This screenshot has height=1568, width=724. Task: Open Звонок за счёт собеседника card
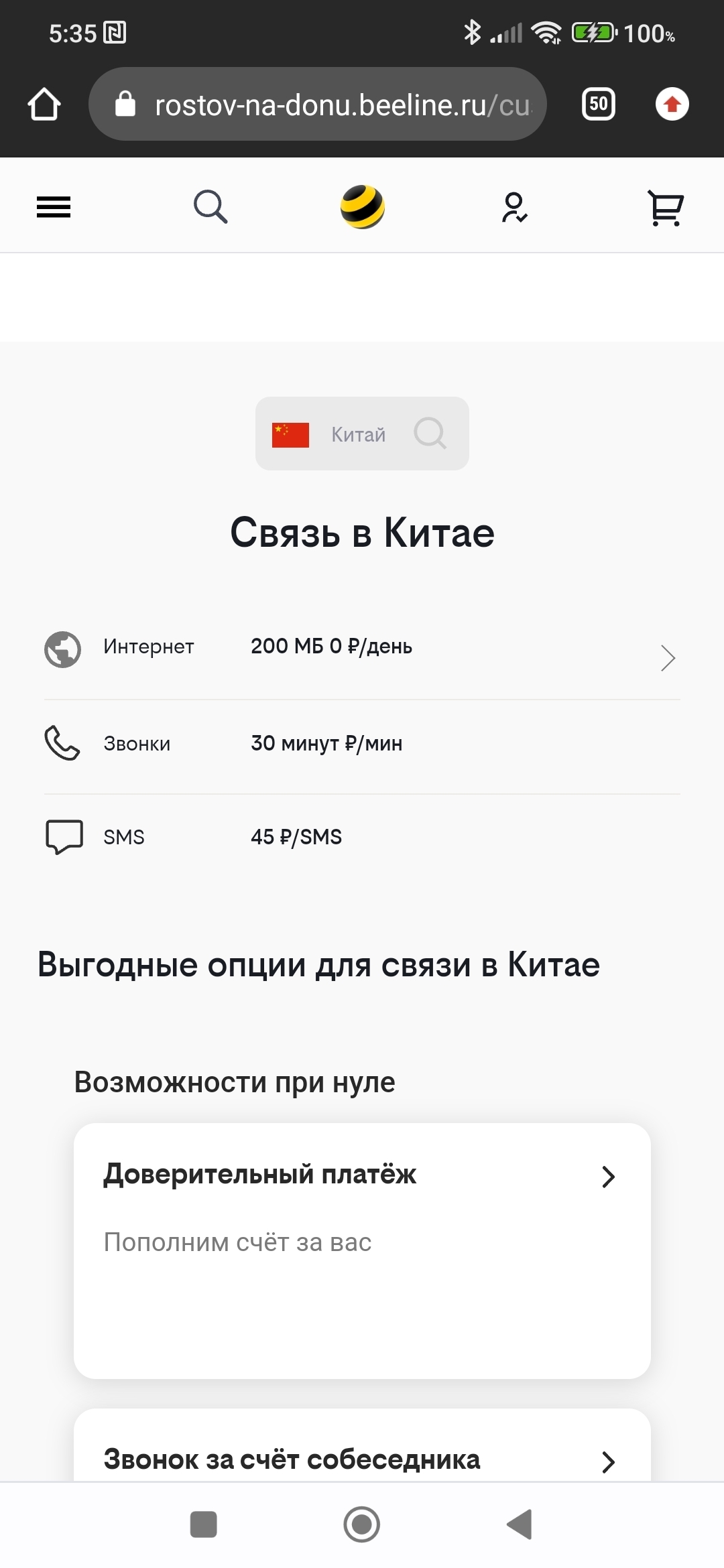(362, 1459)
